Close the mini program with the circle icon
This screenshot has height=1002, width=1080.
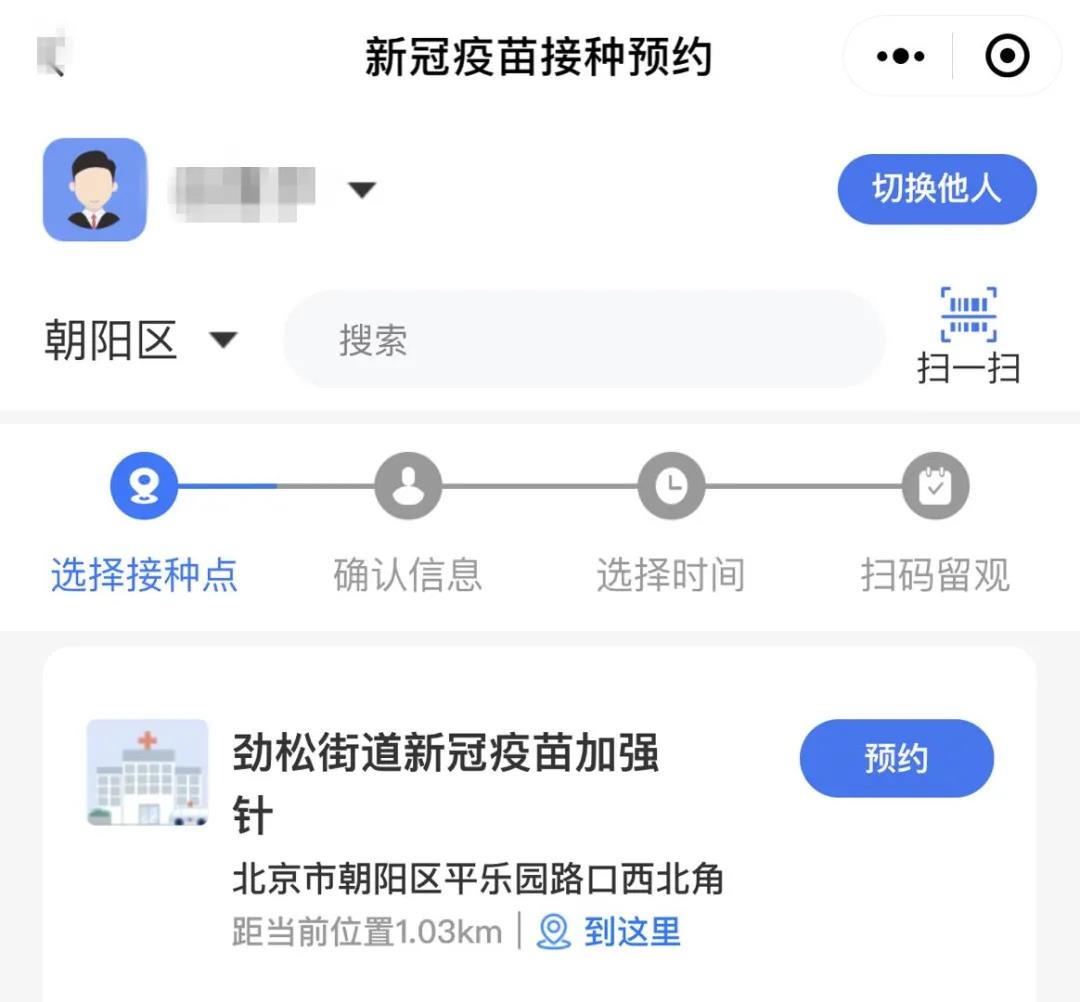click(x=1007, y=57)
